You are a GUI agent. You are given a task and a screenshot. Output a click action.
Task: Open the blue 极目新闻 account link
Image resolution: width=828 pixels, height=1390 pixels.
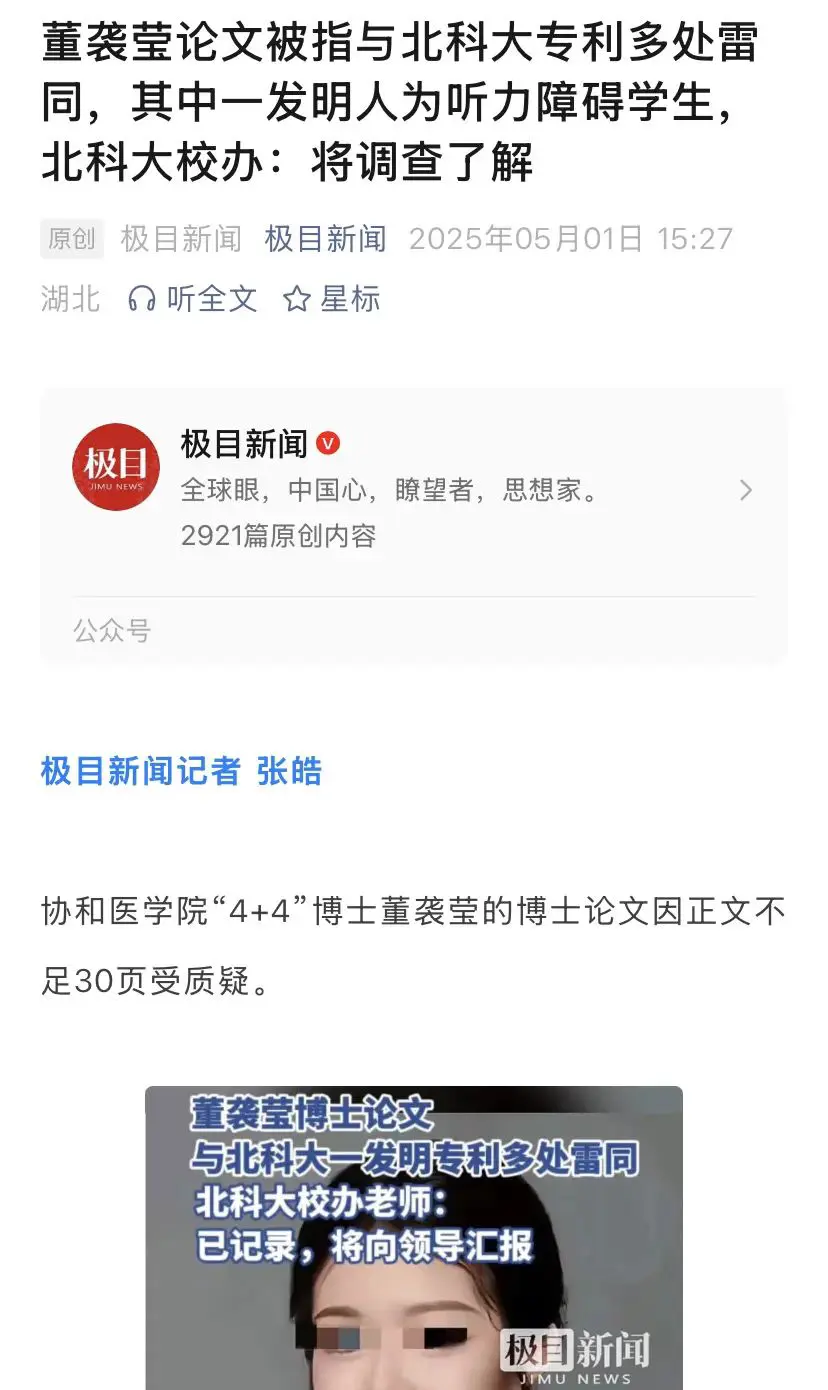(325, 239)
